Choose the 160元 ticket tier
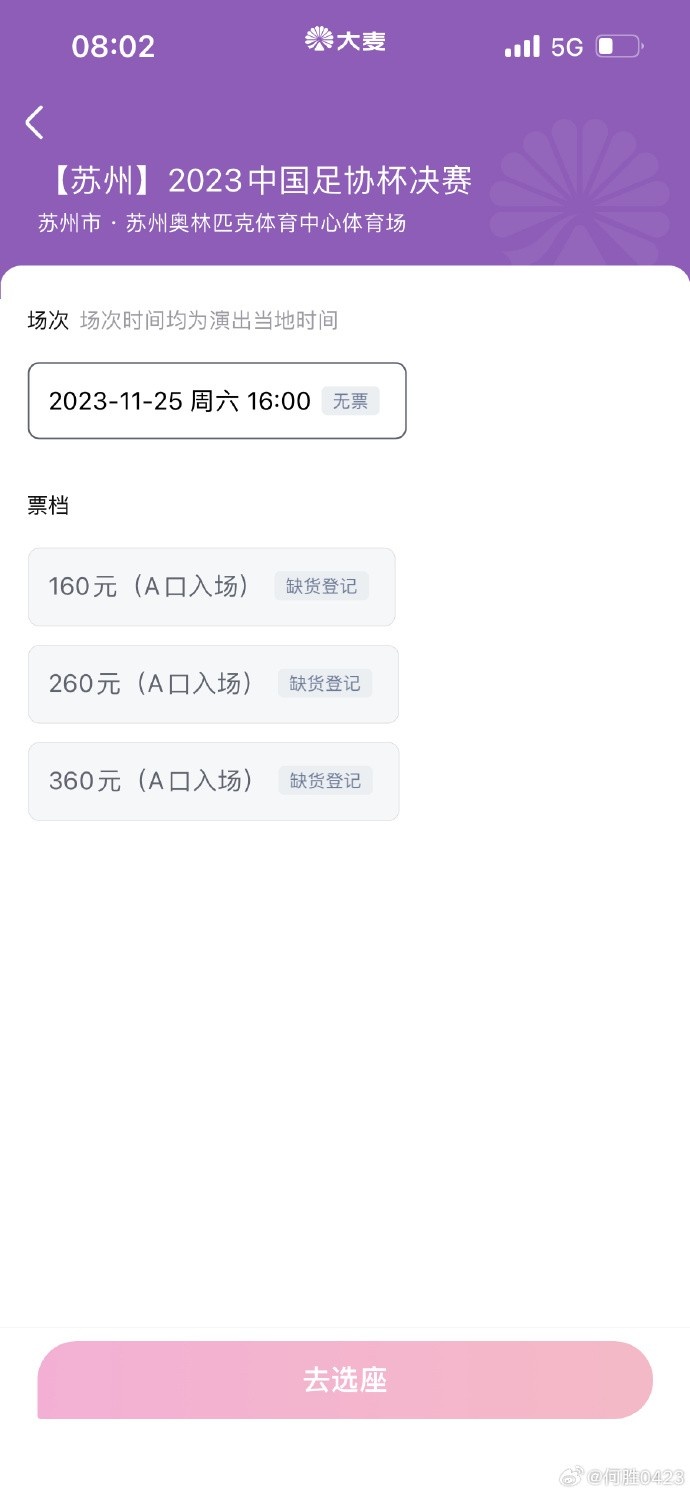 point(212,587)
